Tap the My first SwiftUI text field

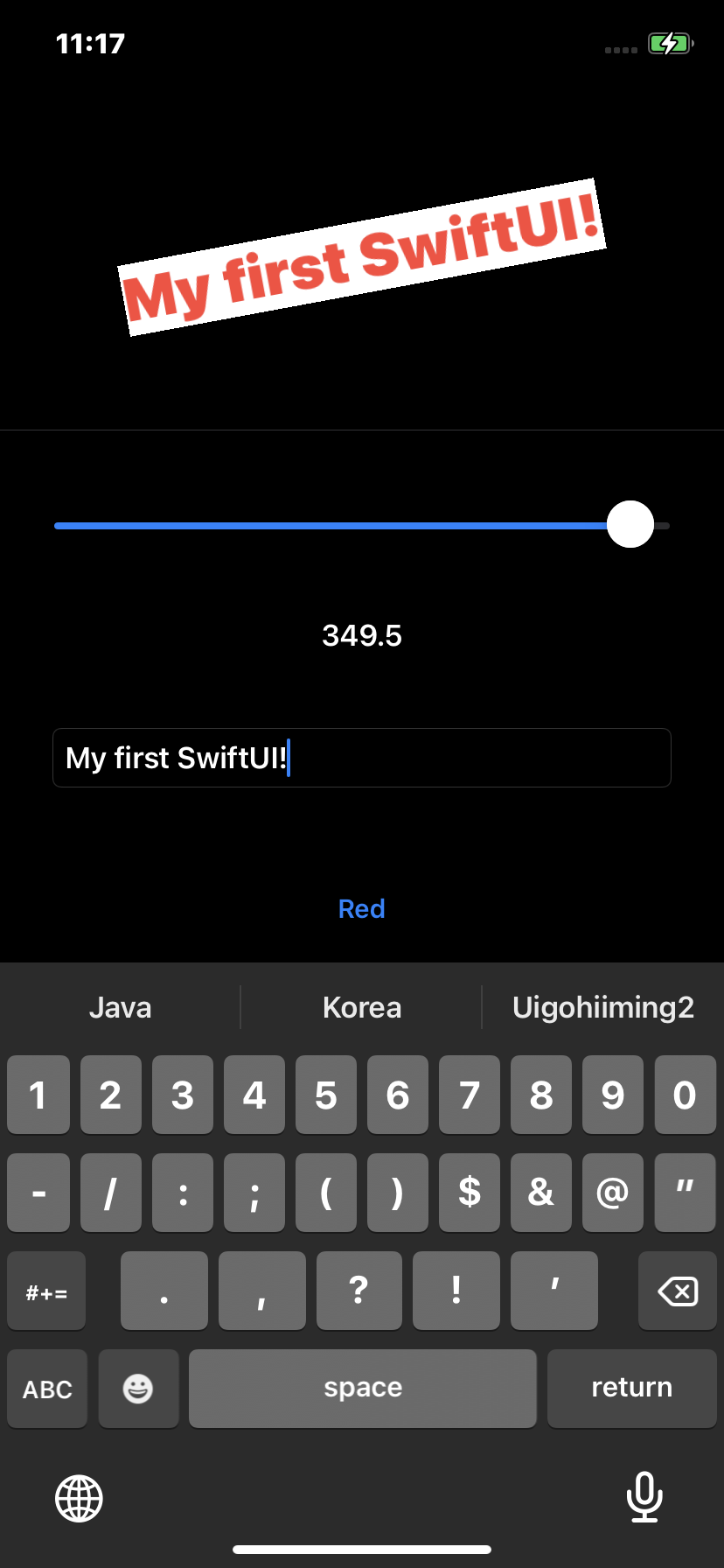tap(361, 758)
